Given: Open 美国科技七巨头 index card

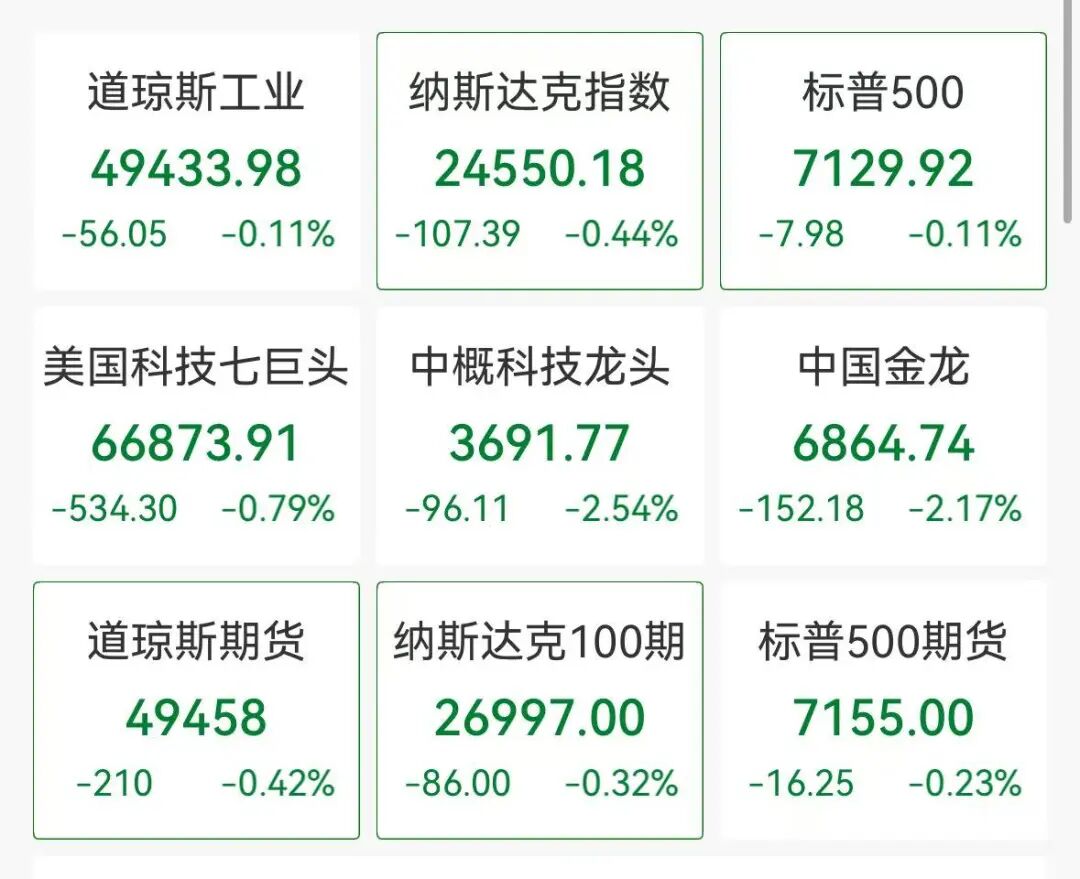Looking at the screenshot, I should click(196, 436).
